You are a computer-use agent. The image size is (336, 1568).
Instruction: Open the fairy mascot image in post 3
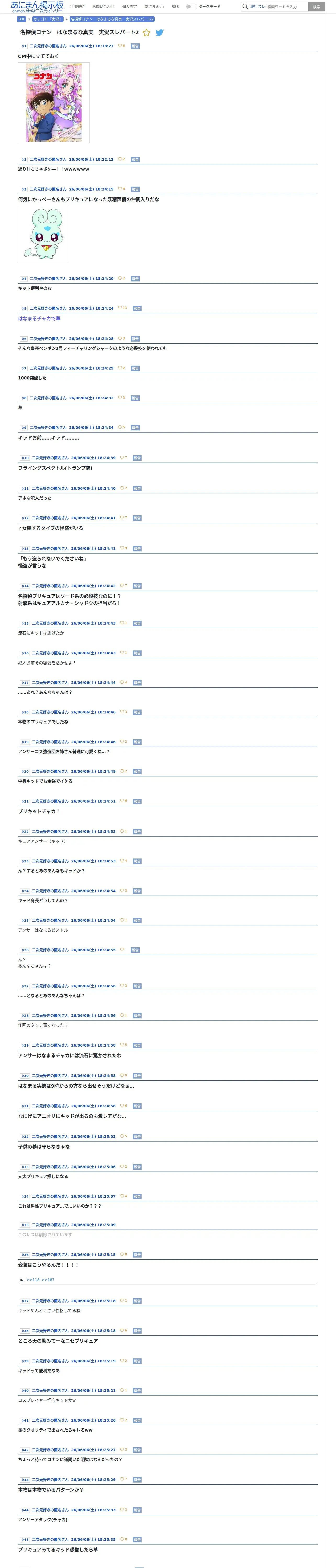tap(43, 234)
